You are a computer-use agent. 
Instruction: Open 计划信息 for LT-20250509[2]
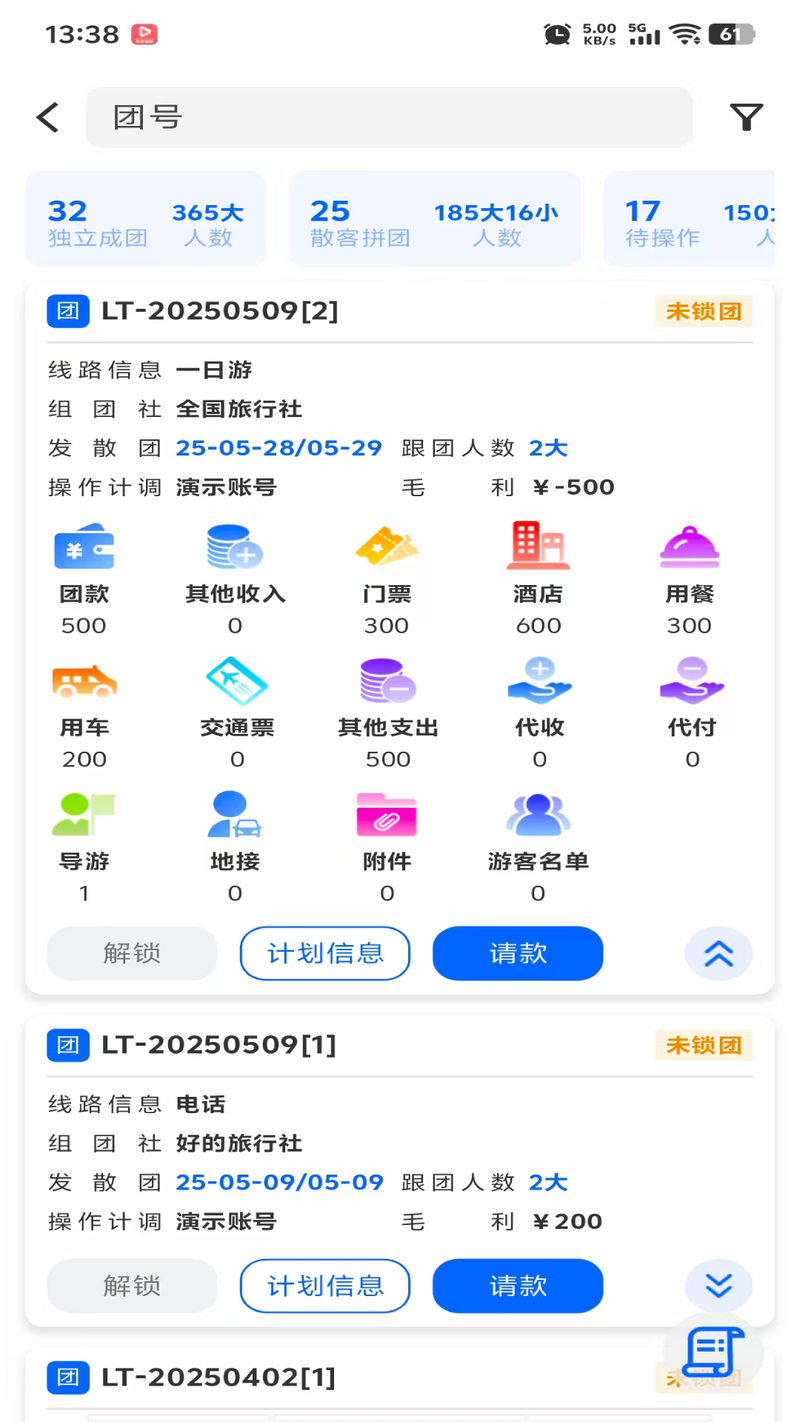click(325, 953)
